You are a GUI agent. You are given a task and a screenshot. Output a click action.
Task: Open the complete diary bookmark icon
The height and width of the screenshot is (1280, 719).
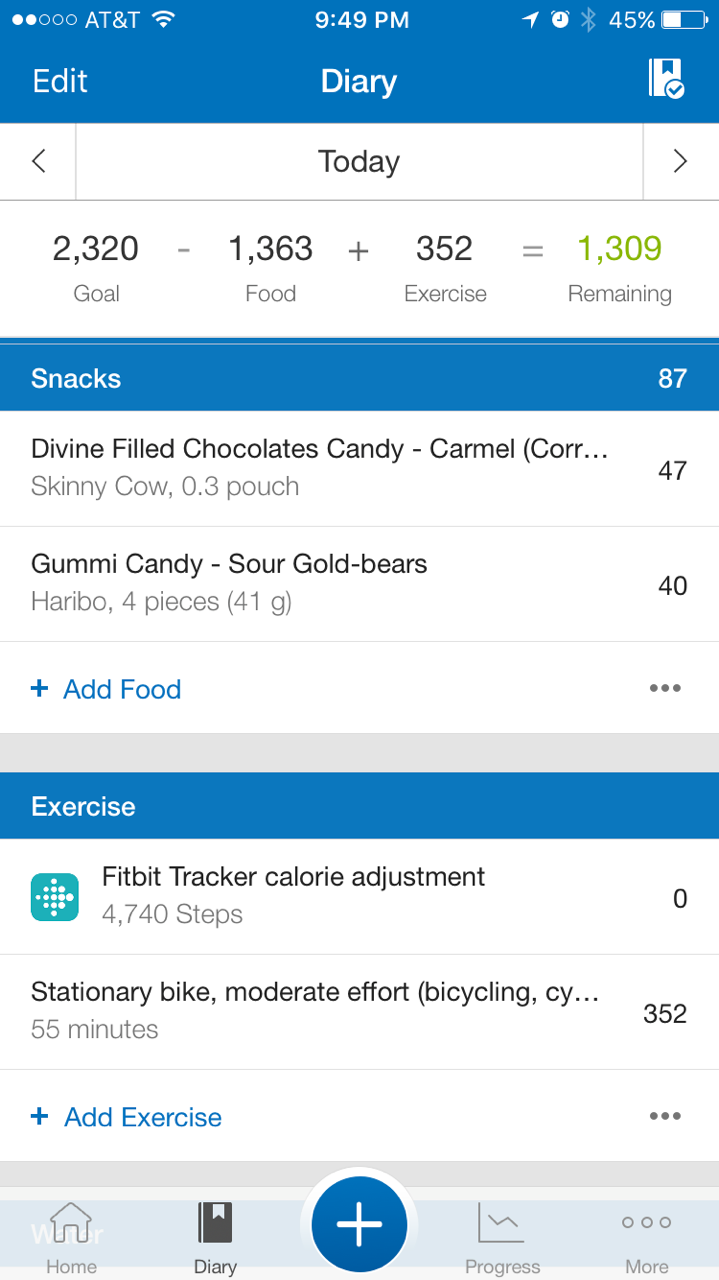665,79
